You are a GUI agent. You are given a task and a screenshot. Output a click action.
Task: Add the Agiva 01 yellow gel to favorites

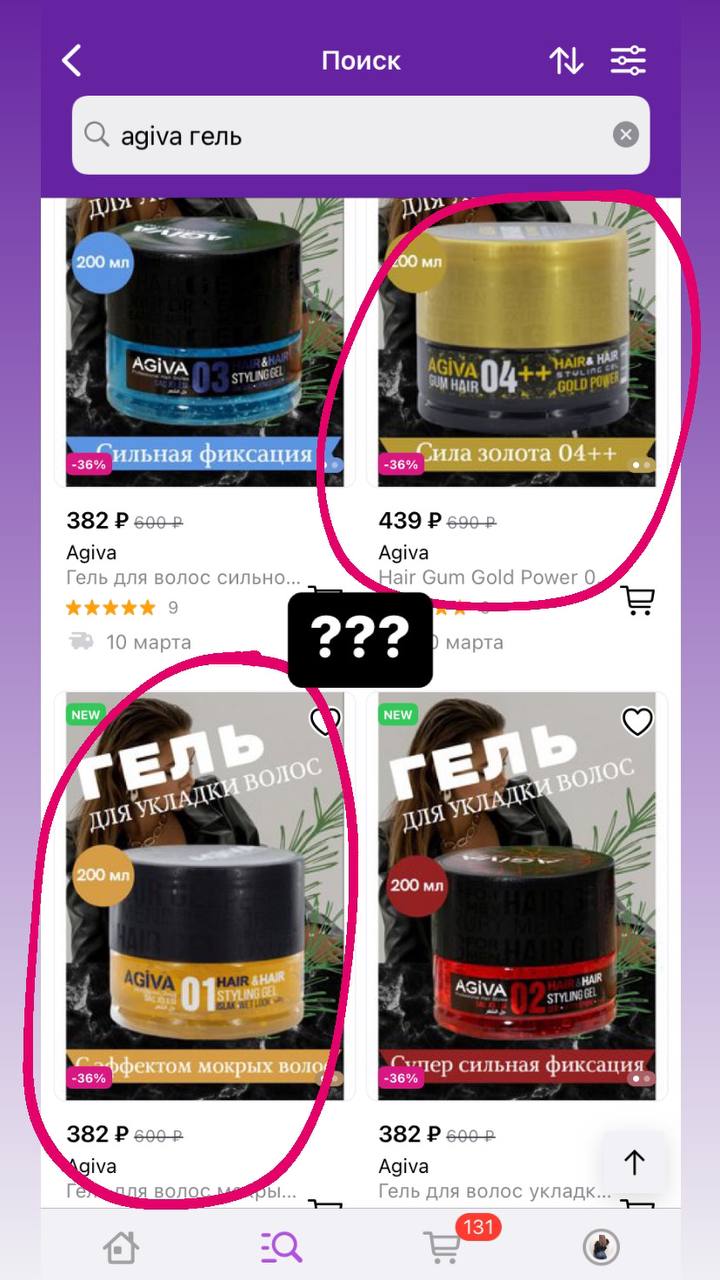pos(325,721)
